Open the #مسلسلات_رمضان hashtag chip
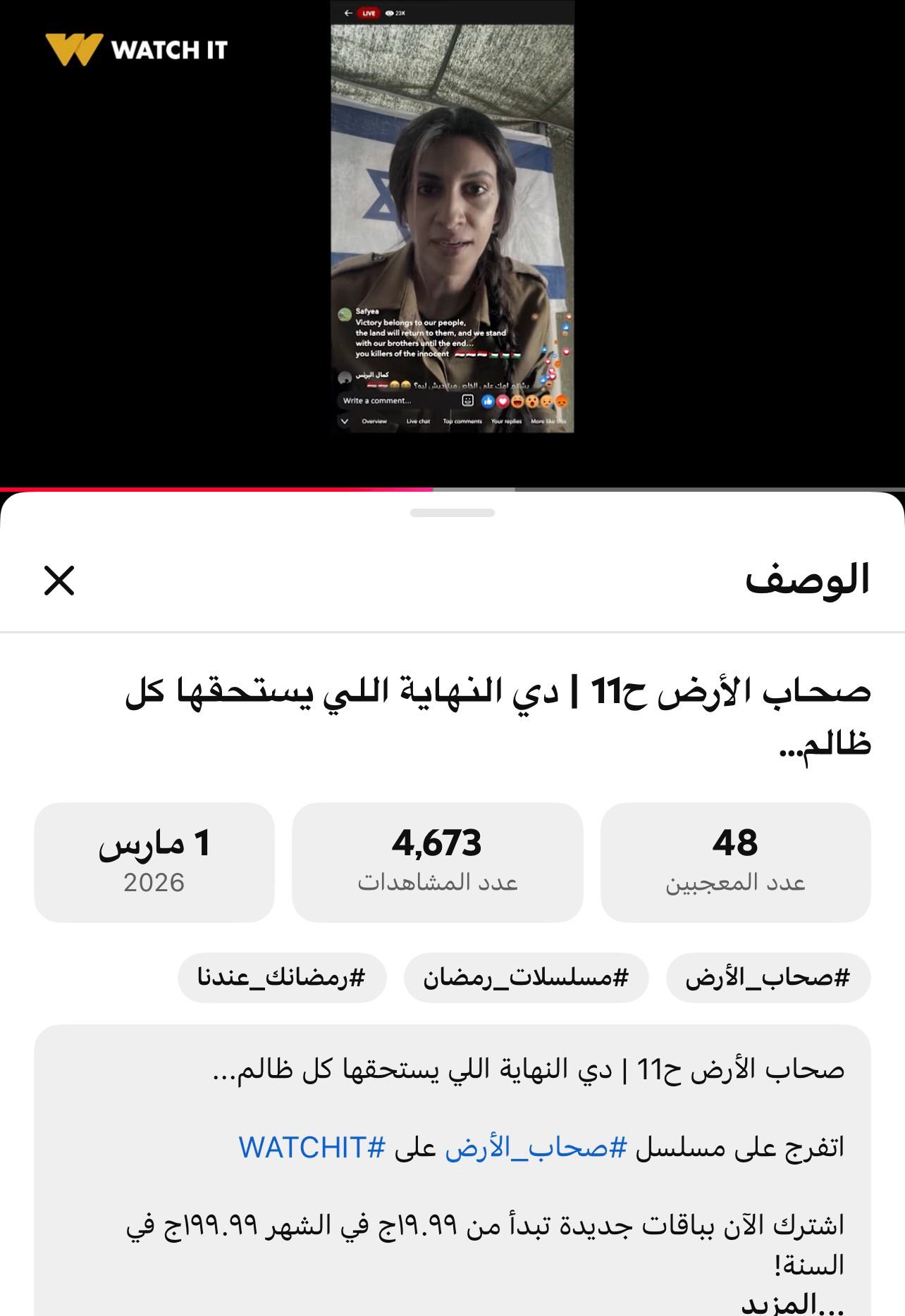Image resolution: width=905 pixels, height=1316 pixels. tap(525, 978)
